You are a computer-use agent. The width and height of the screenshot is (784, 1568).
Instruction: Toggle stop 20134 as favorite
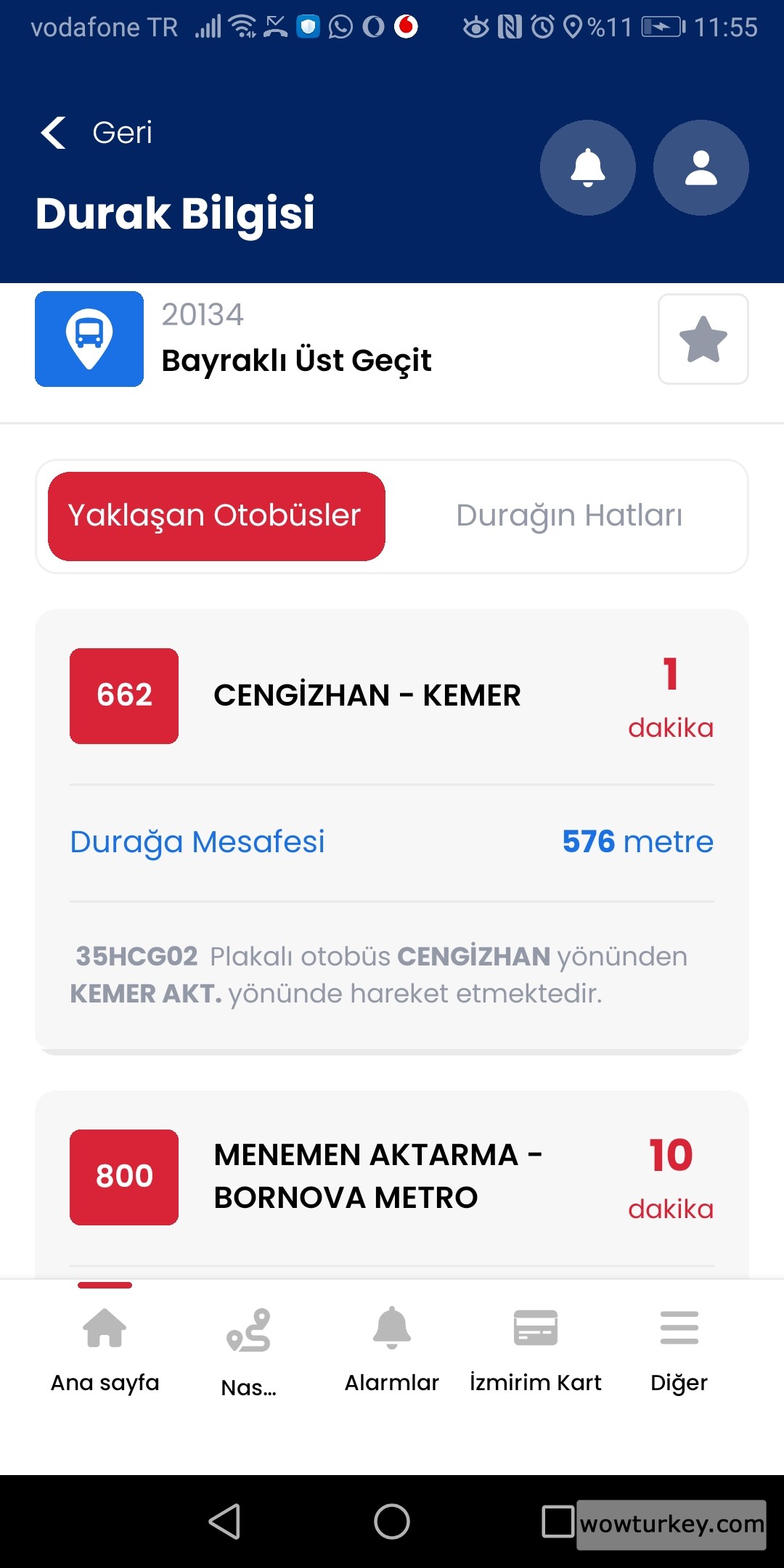click(x=702, y=338)
